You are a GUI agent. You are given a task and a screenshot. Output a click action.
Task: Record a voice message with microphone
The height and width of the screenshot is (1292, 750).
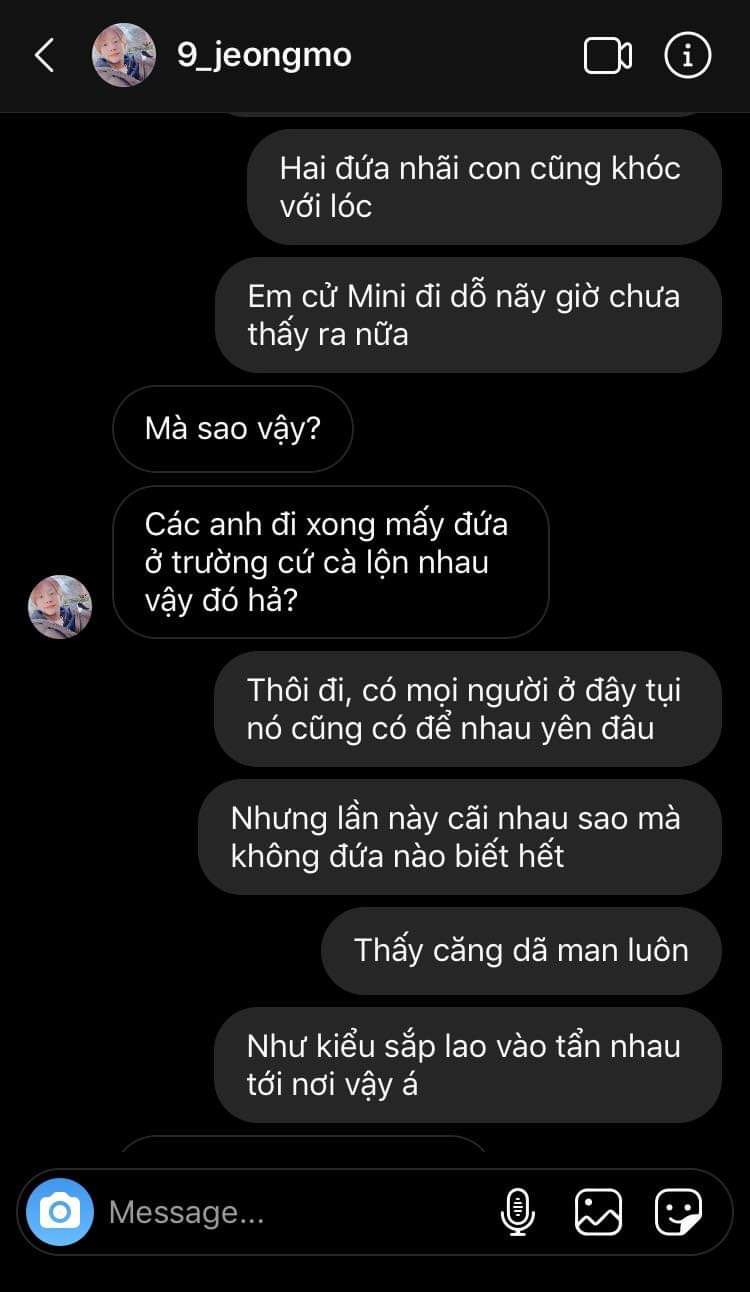coord(517,1212)
